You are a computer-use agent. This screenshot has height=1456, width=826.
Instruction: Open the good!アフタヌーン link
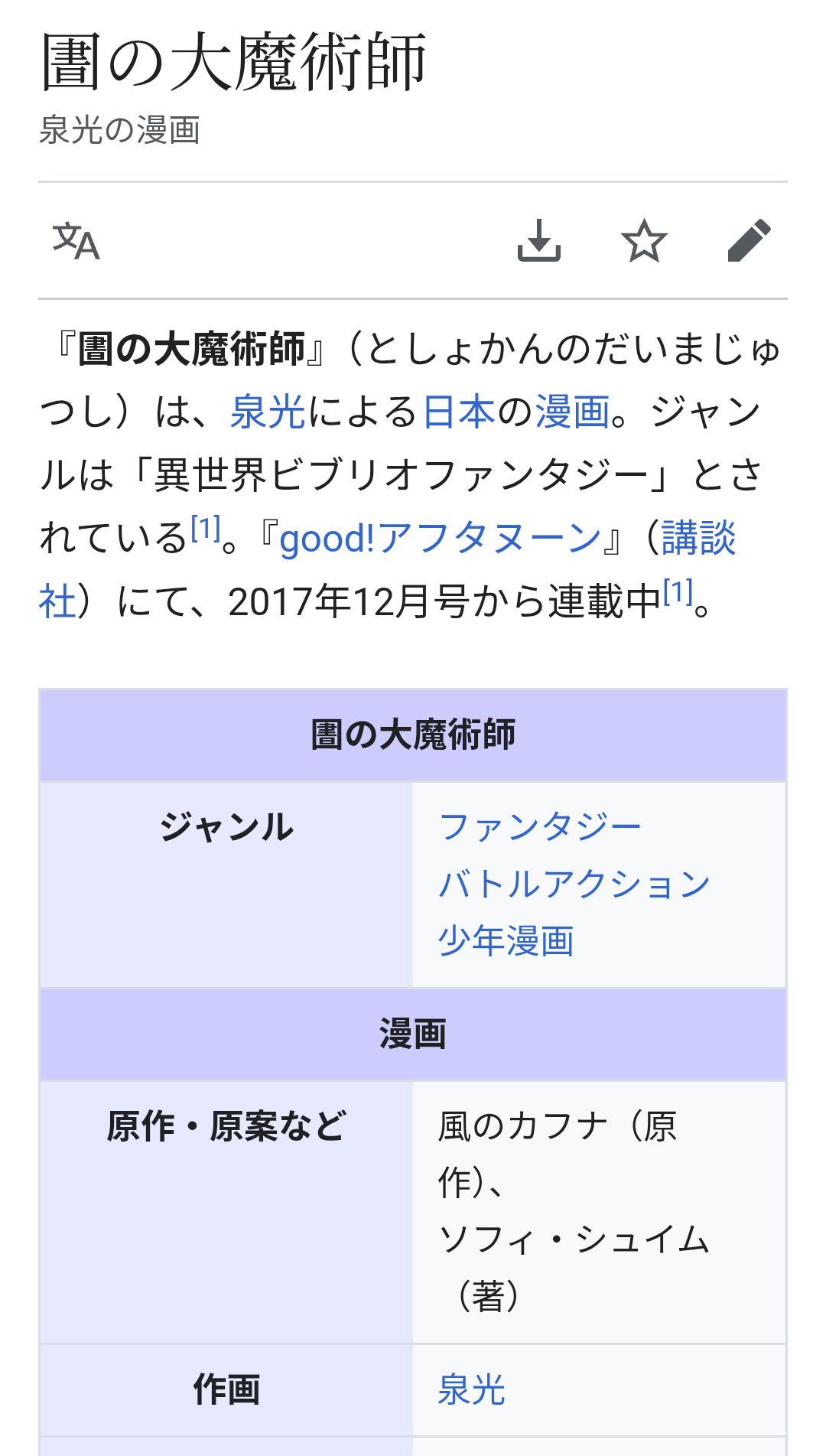(x=441, y=539)
